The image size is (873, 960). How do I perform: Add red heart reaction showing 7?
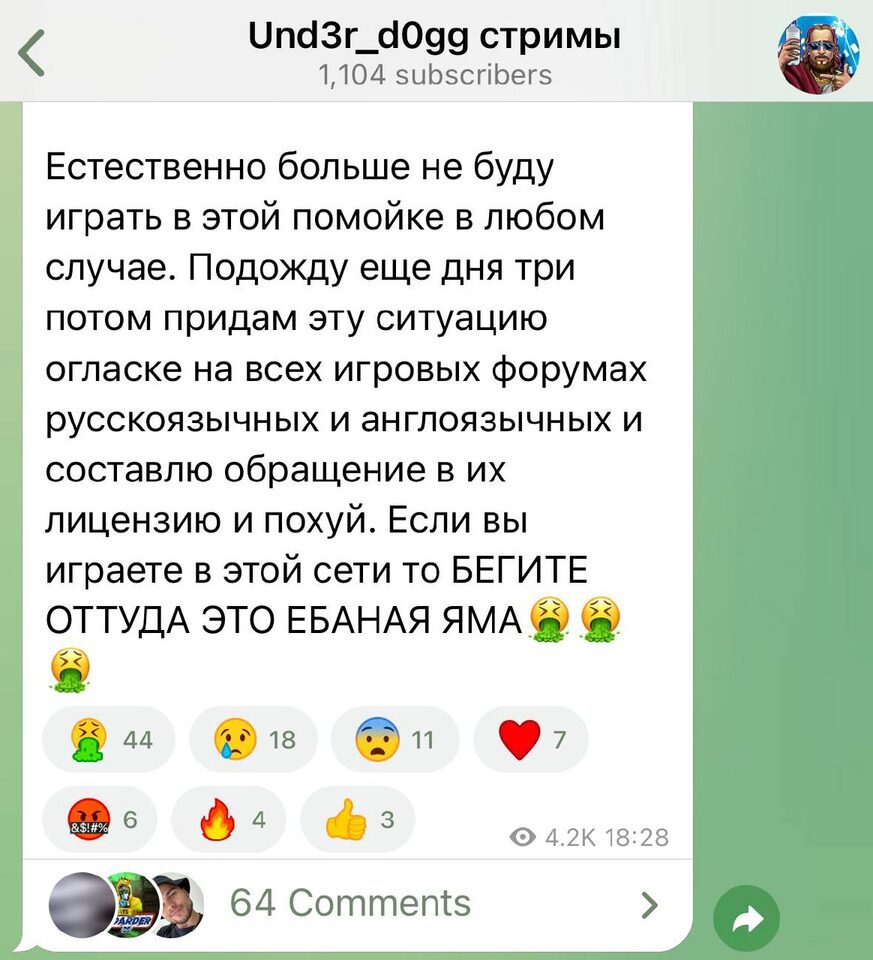point(530,740)
